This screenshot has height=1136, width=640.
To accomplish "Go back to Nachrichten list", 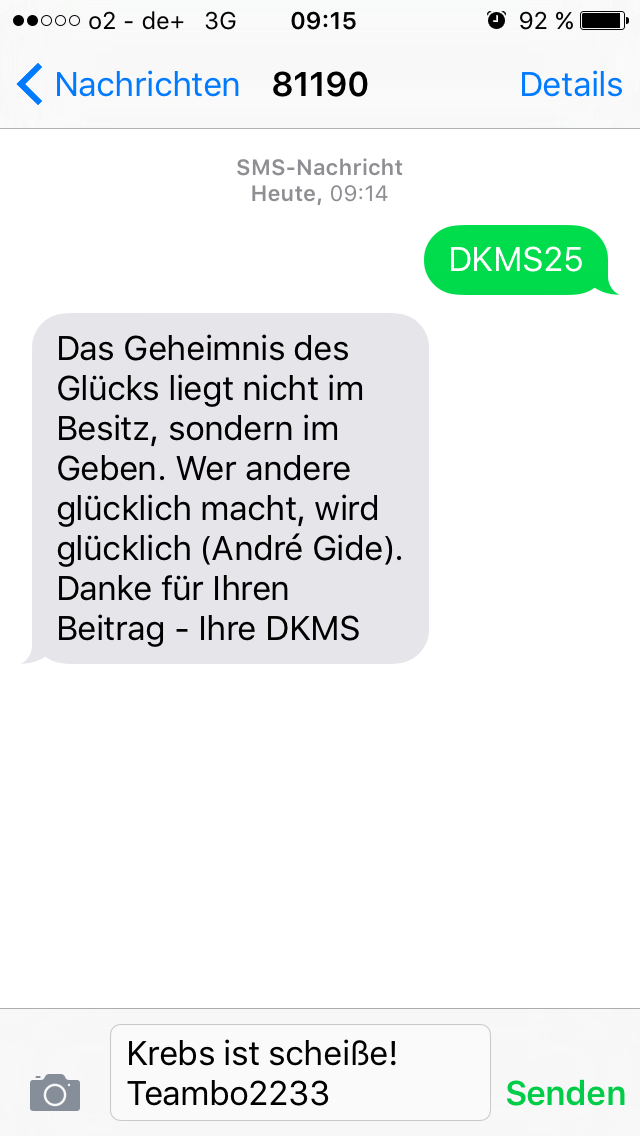I will [x=128, y=85].
